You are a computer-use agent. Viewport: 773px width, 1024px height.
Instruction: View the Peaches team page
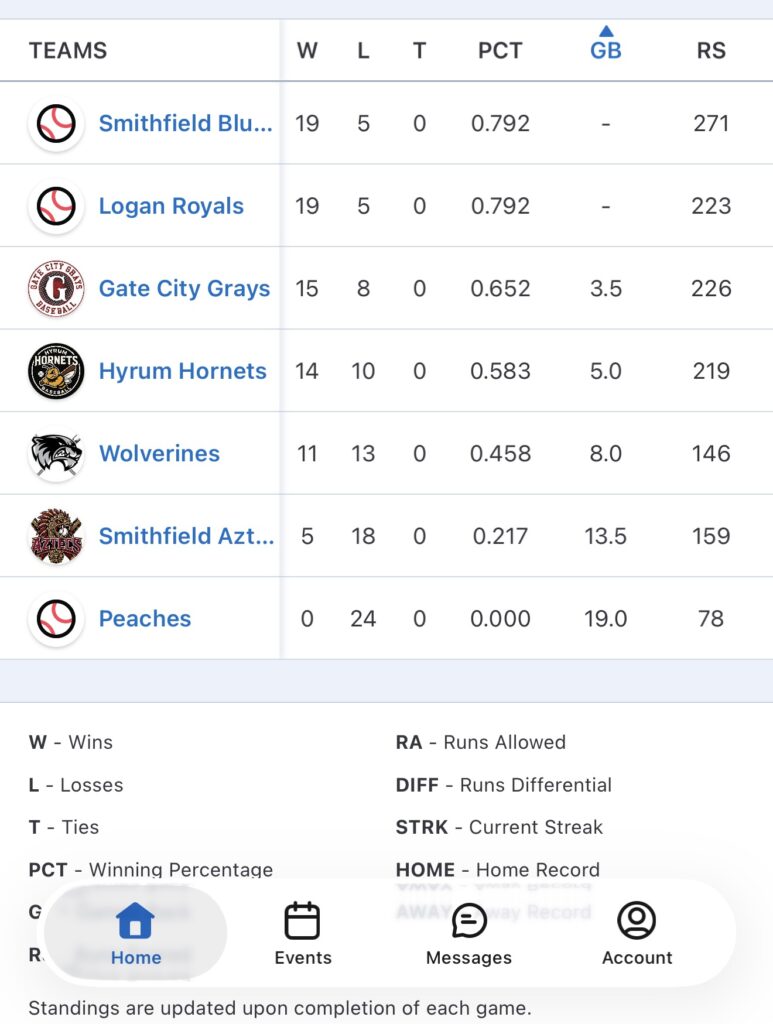[145, 618]
